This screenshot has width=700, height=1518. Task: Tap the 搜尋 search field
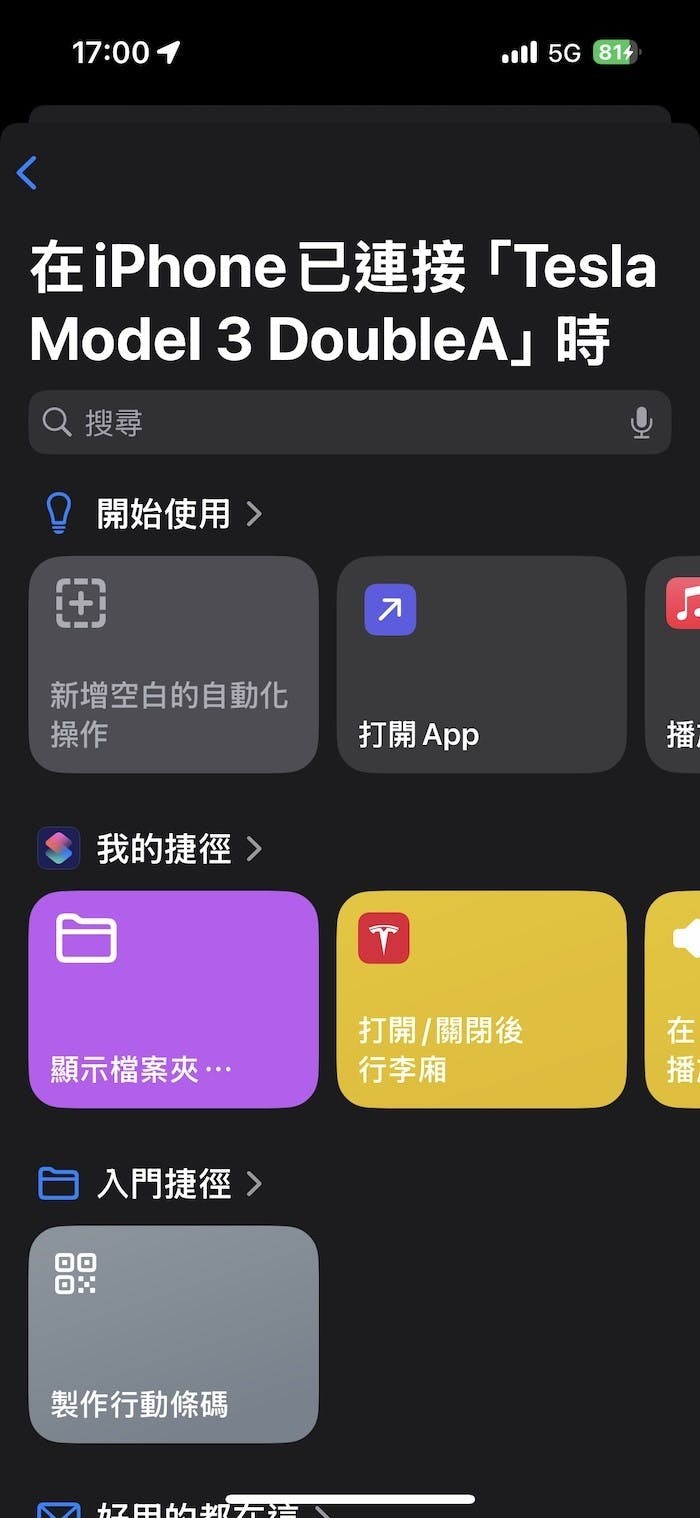click(x=330, y=423)
